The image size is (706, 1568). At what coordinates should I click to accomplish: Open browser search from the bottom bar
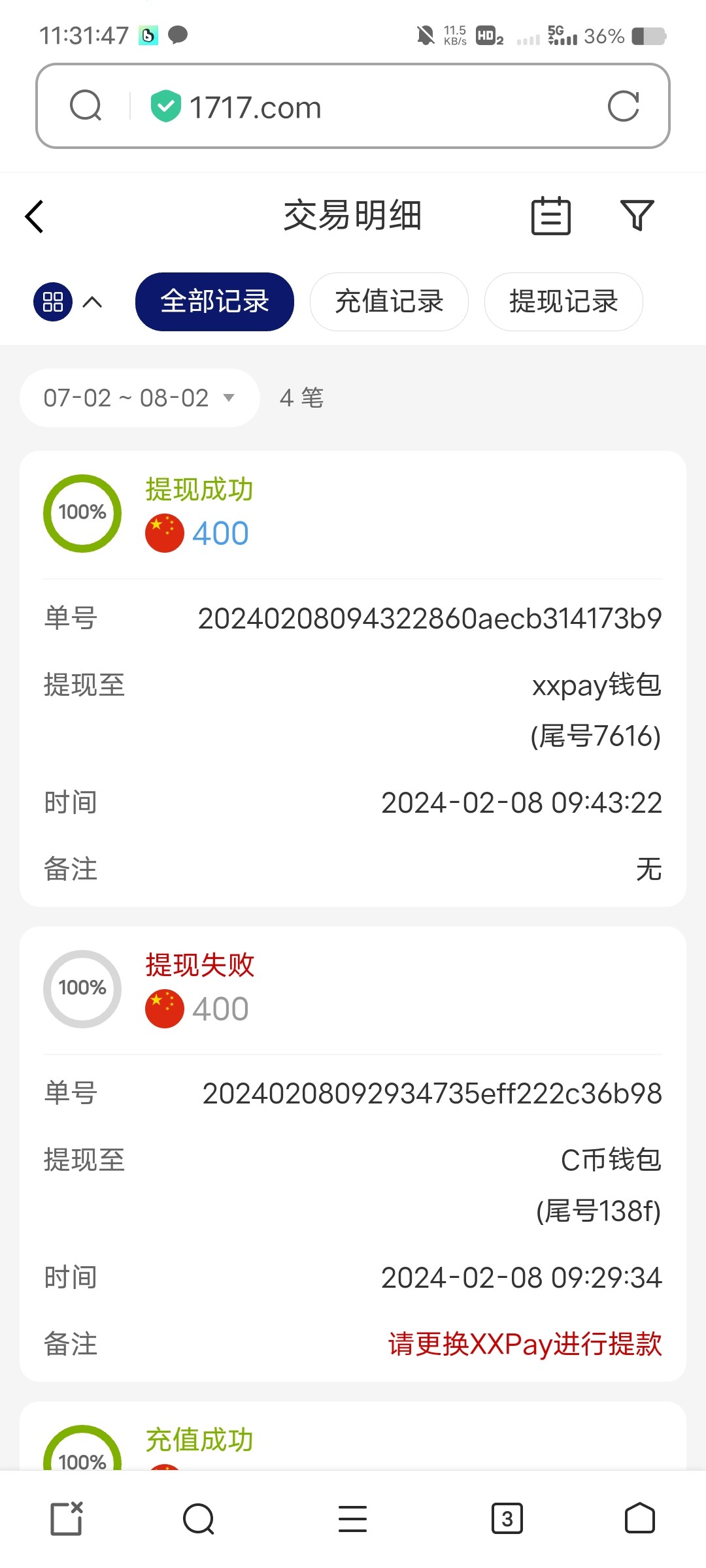click(x=197, y=1519)
